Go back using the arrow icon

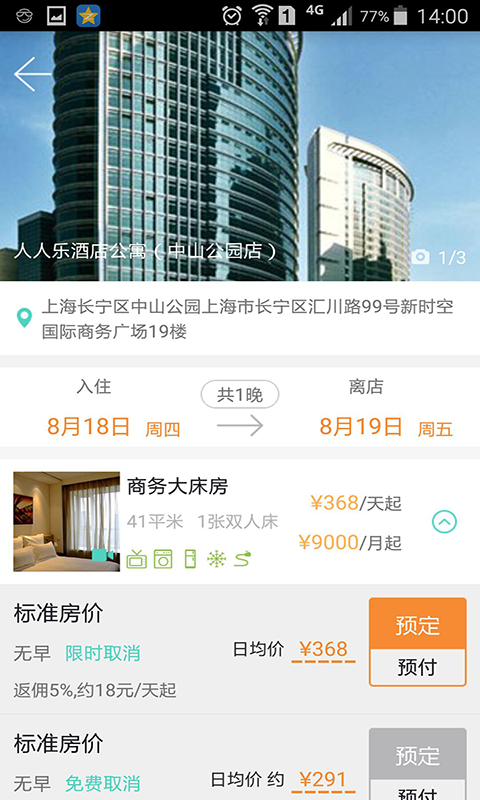(x=33, y=74)
